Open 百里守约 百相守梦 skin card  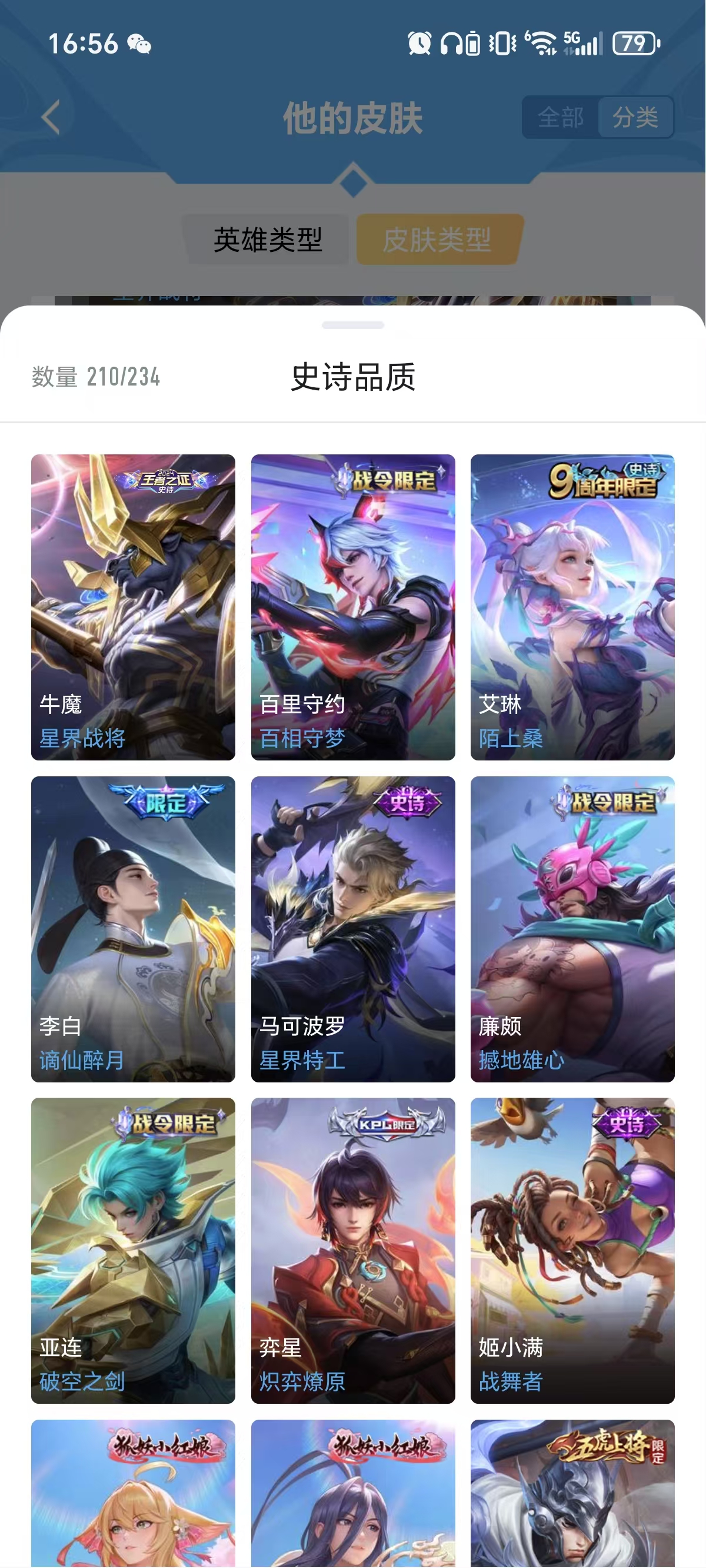tap(353, 607)
